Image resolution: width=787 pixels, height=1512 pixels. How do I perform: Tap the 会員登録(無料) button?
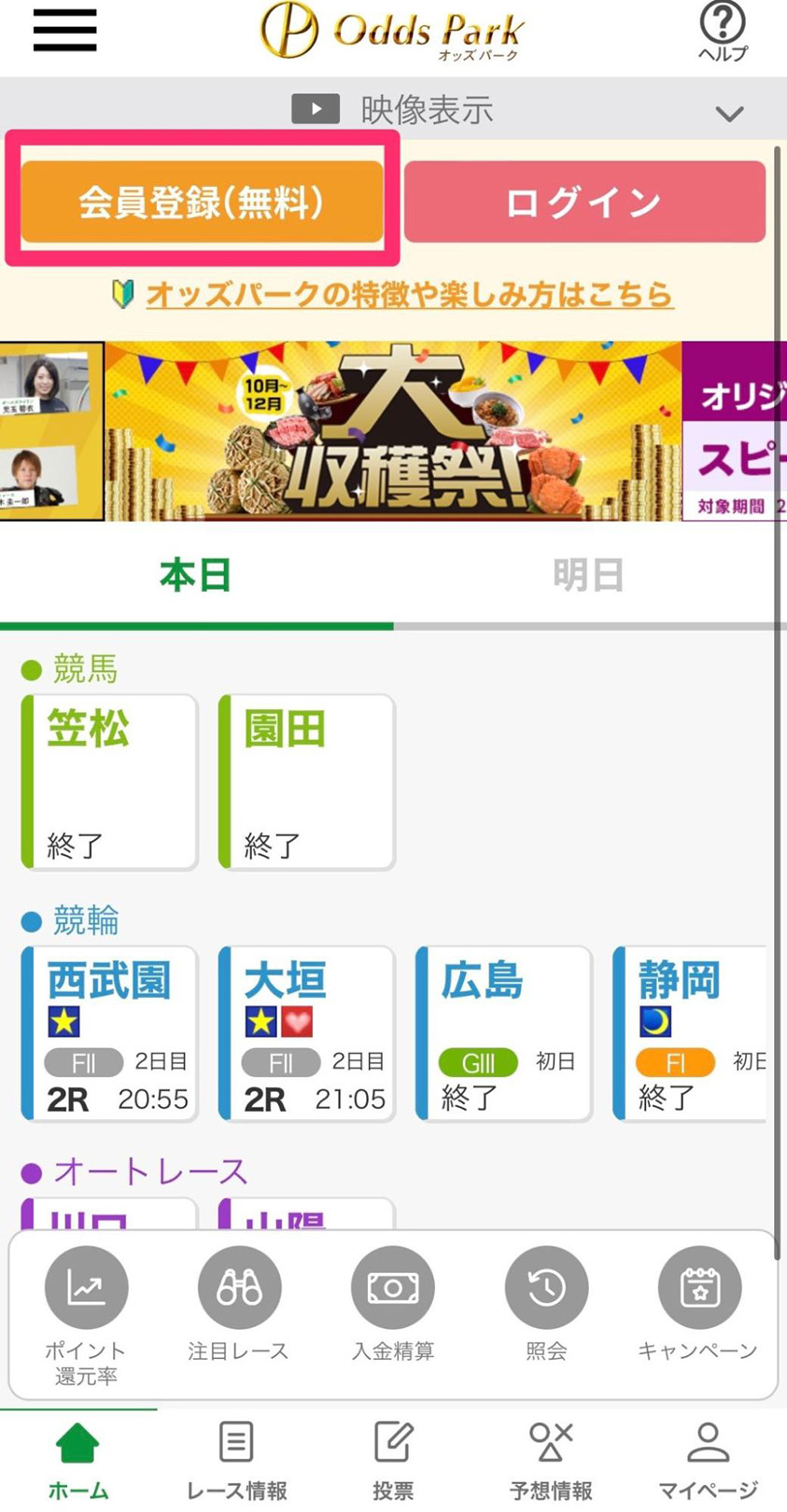click(202, 202)
